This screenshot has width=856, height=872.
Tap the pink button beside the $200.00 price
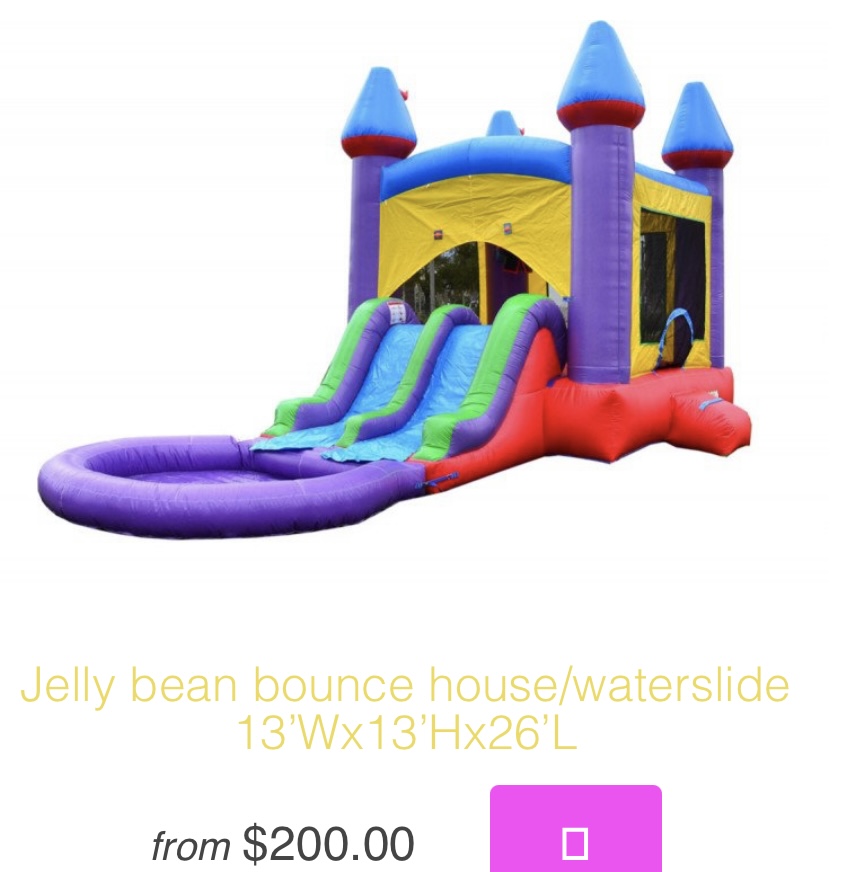575,830
